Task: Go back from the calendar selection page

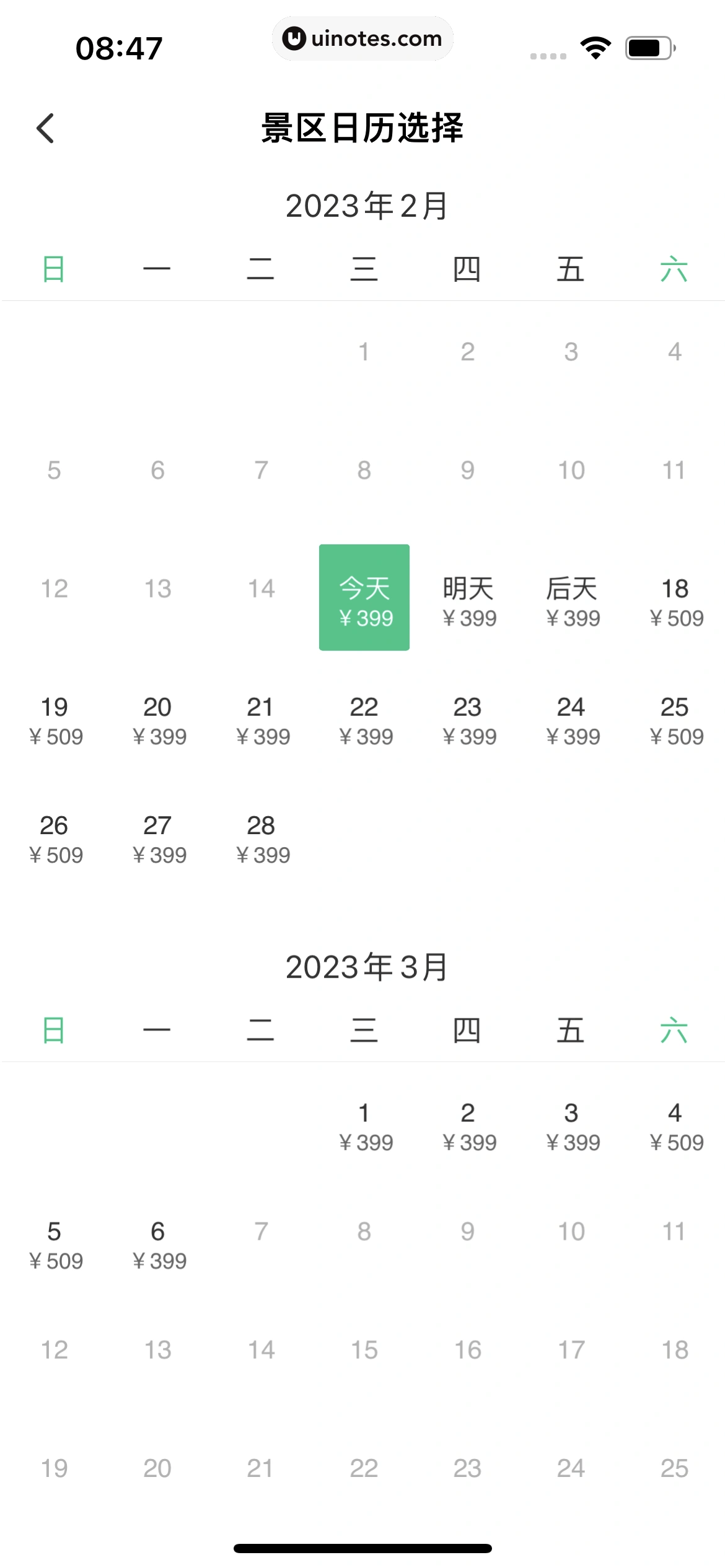Action: 45,128
